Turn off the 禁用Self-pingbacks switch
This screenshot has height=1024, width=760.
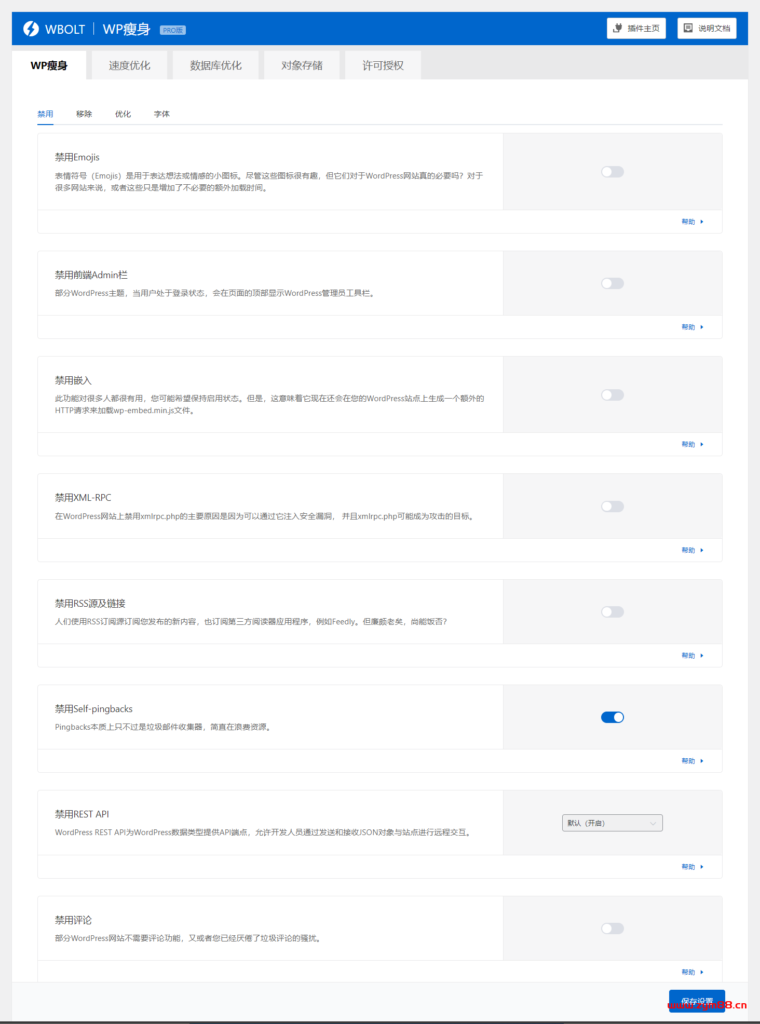[x=612, y=717]
